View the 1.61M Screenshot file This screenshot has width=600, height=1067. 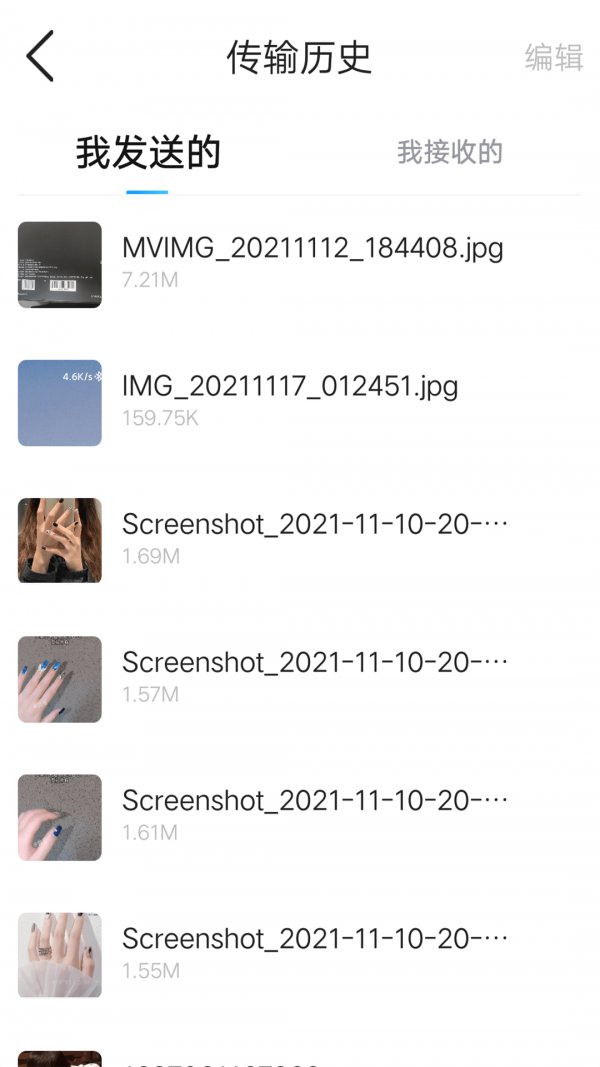[x=314, y=800]
